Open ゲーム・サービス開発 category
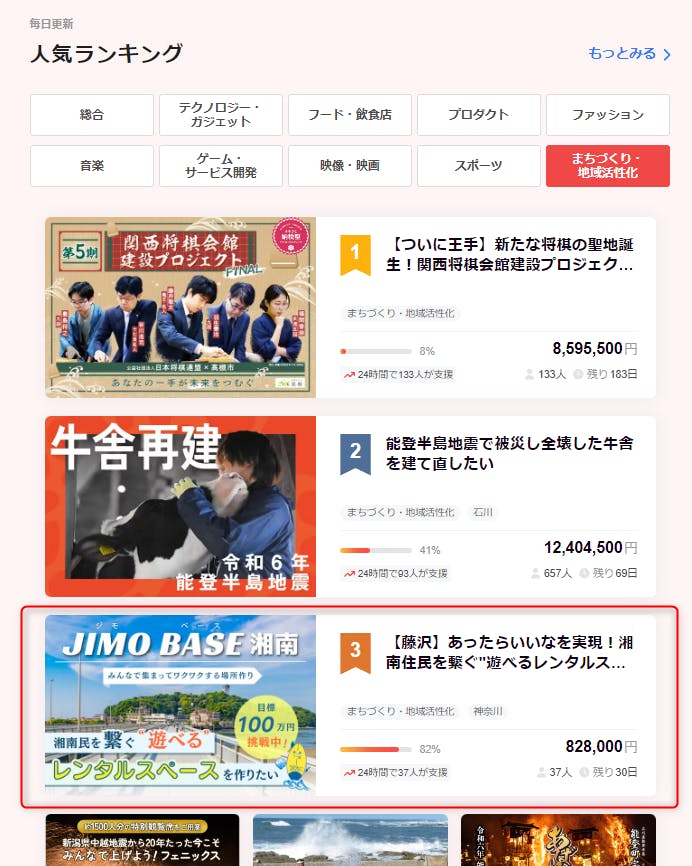The height and width of the screenshot is (866, 692). tap(220, 166)
